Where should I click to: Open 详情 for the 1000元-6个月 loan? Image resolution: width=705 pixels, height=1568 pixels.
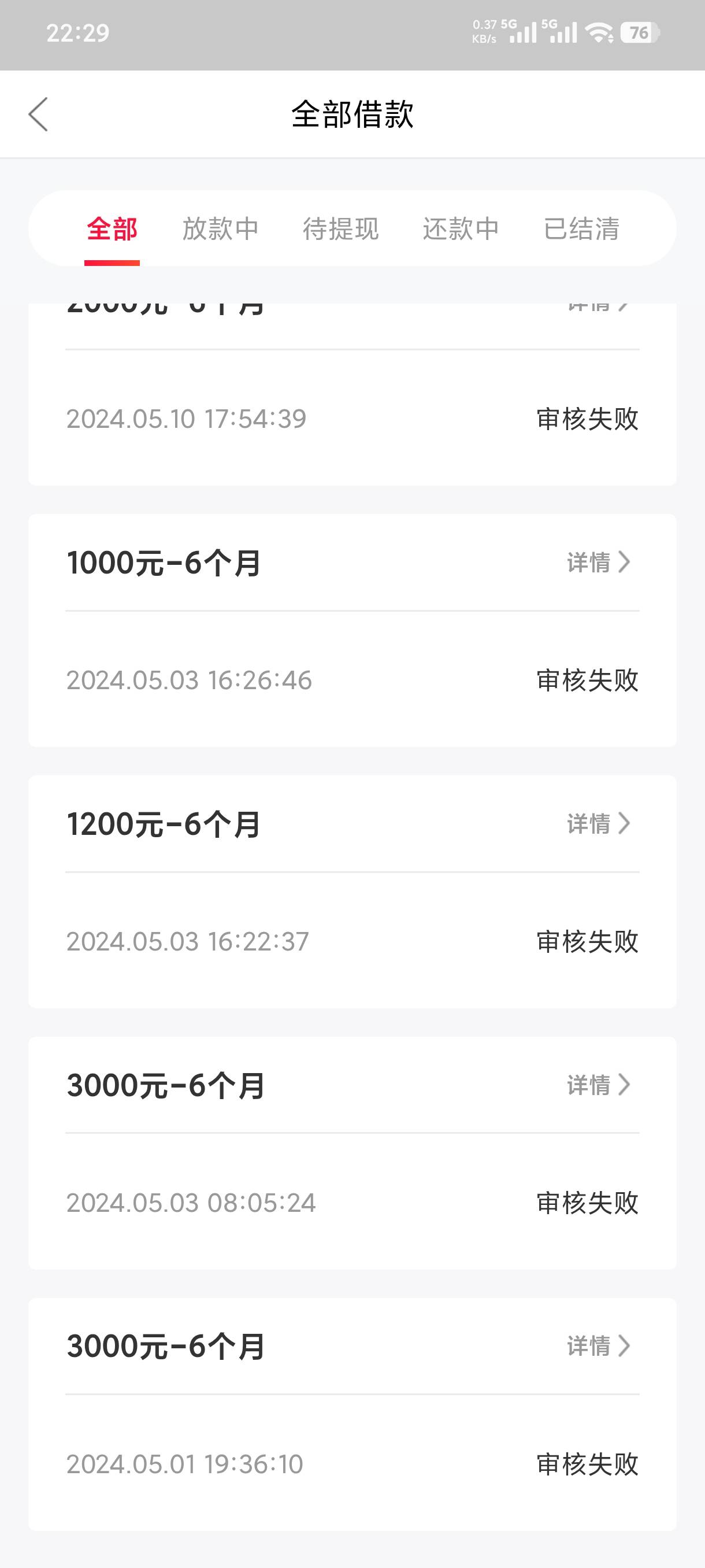click(x=599, y=562)
